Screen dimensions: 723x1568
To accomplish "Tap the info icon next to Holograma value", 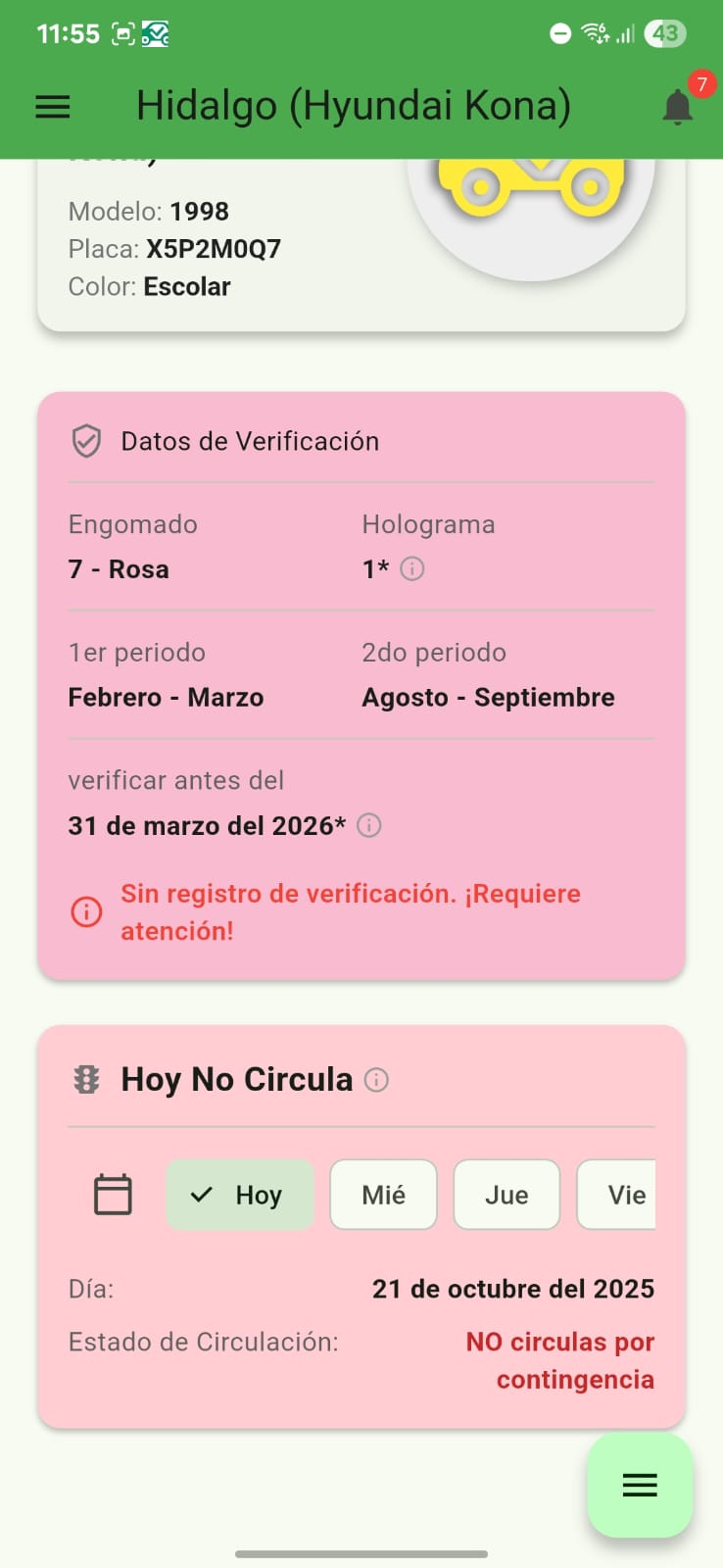I will tap(410, 568).
